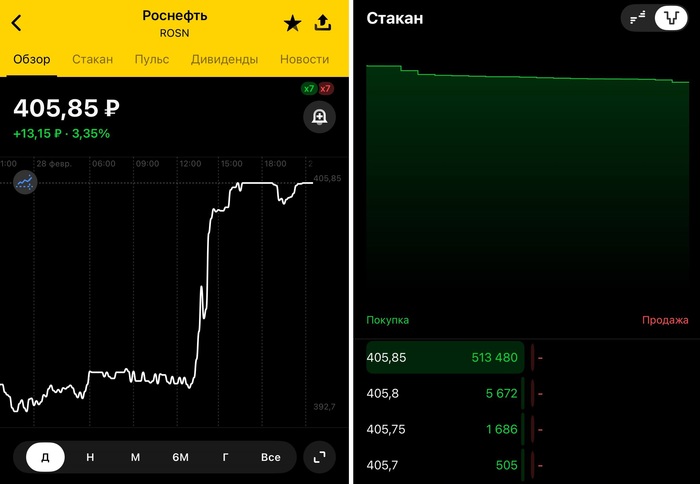Select the Обзор tab
Screen dimensions: 700x484
[x=31, y=60]
